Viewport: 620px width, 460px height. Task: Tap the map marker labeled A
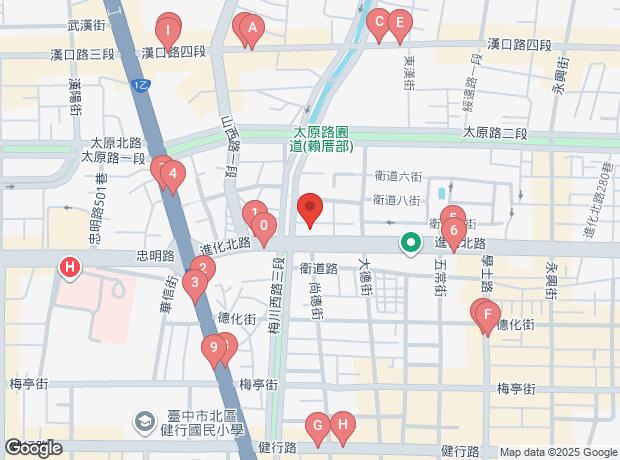tap(253, 29)
